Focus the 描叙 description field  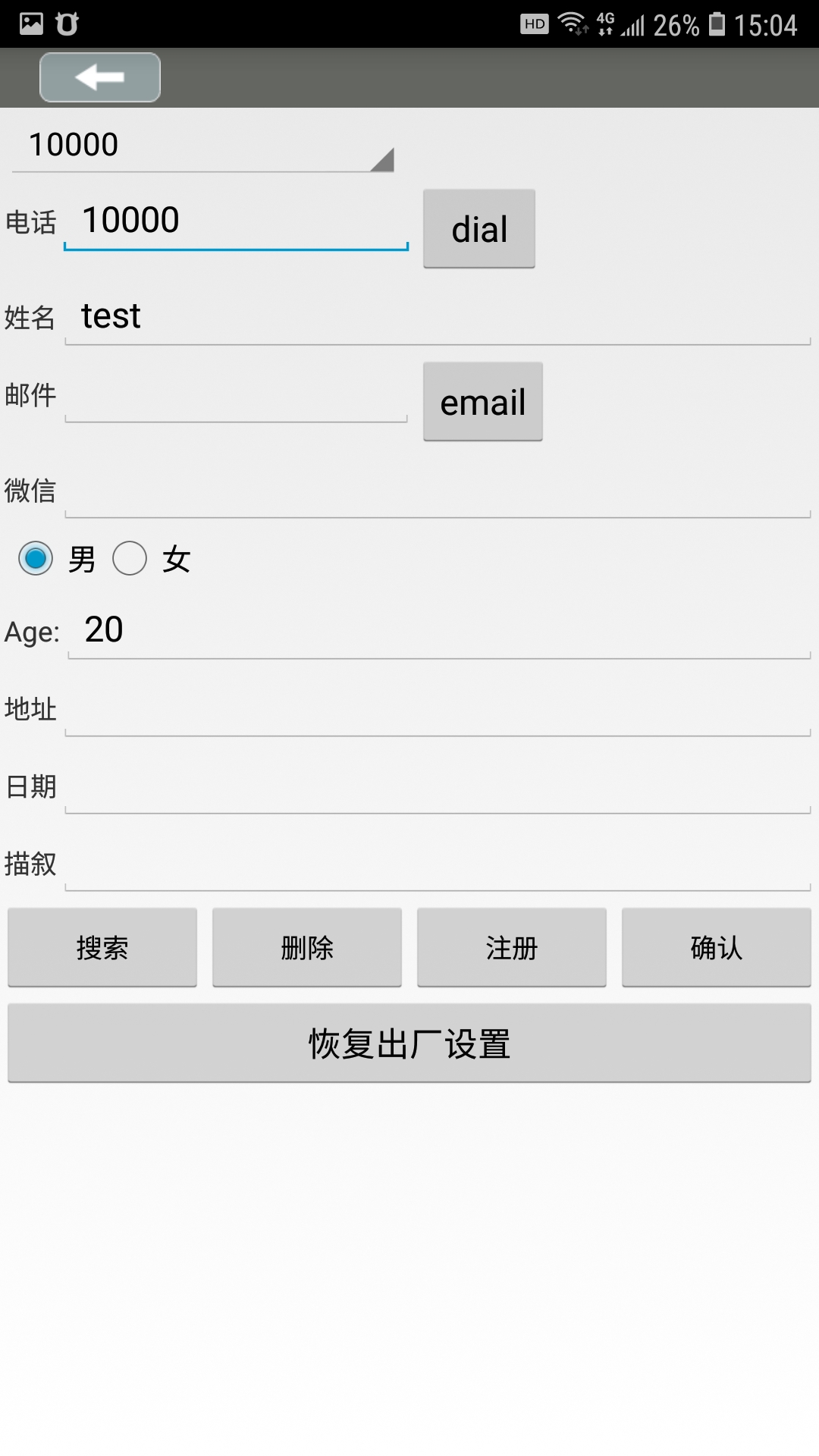coord(438,864)
